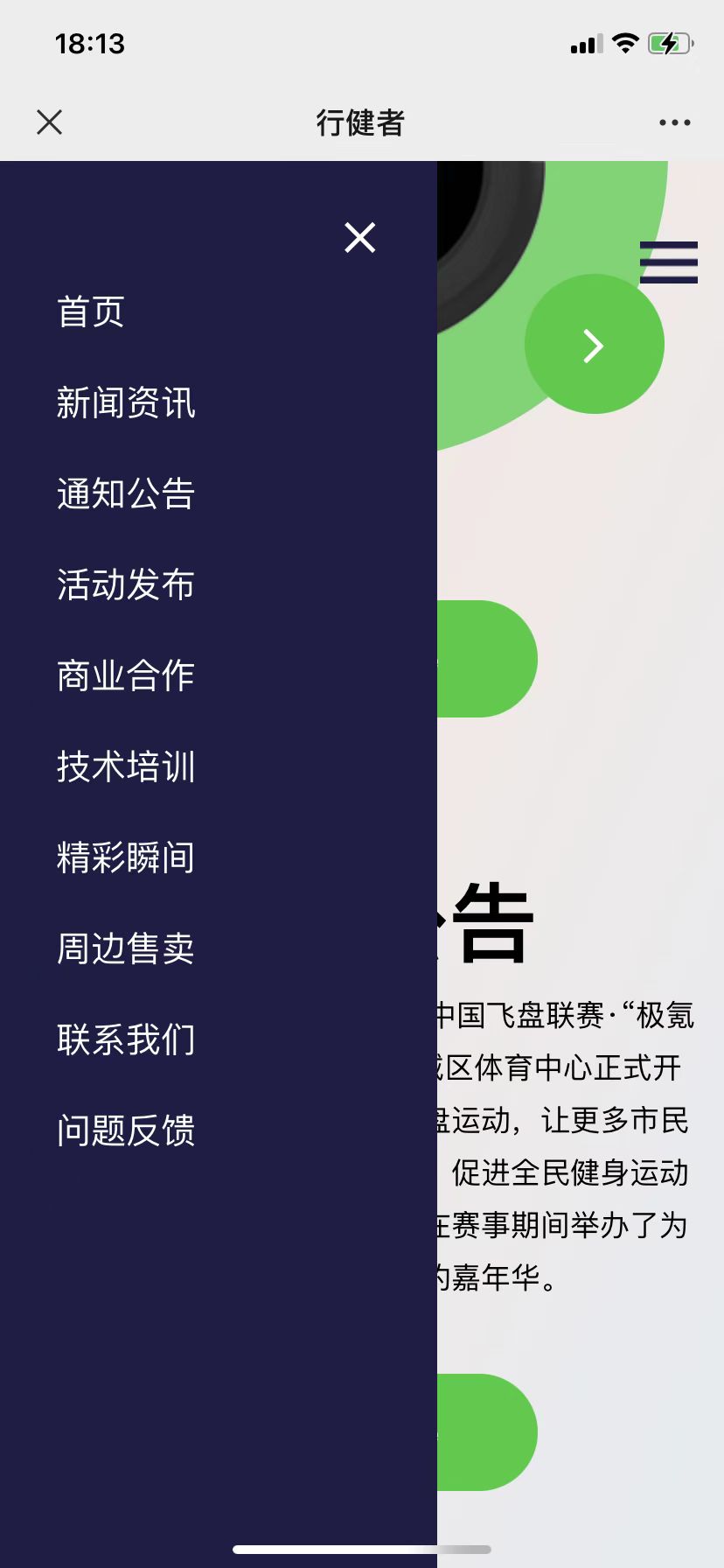Go to 首页 in the drawer
This screenshot has width=724, height=1568.
[91, 311]
